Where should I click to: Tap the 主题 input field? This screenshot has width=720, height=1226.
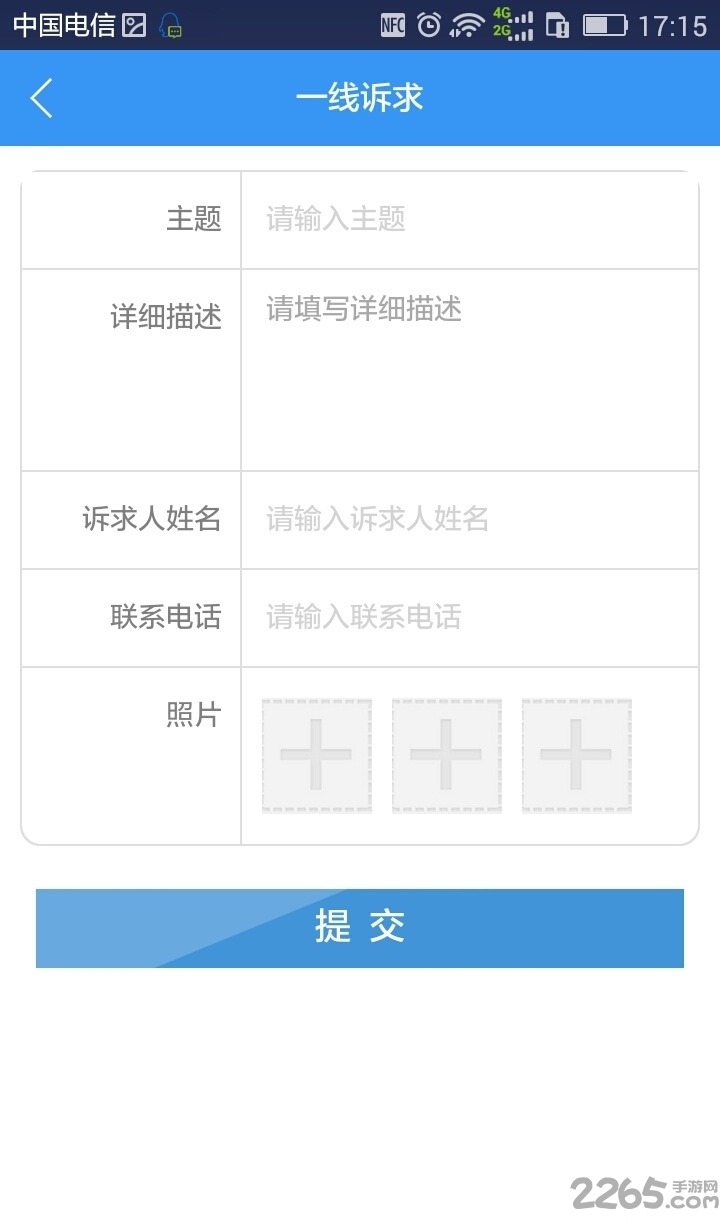click(x=469, y=219)
